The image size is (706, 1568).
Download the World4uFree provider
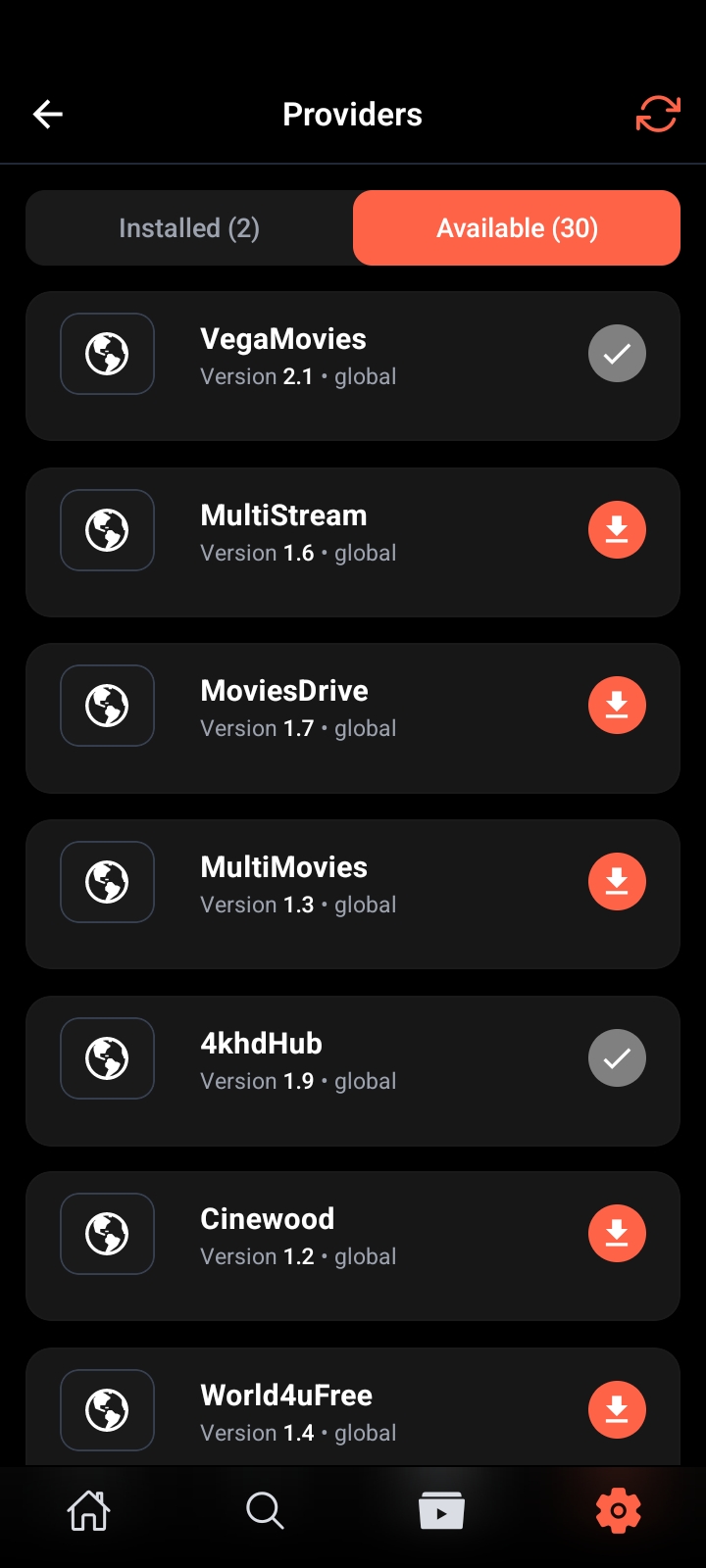[617, 1409]
